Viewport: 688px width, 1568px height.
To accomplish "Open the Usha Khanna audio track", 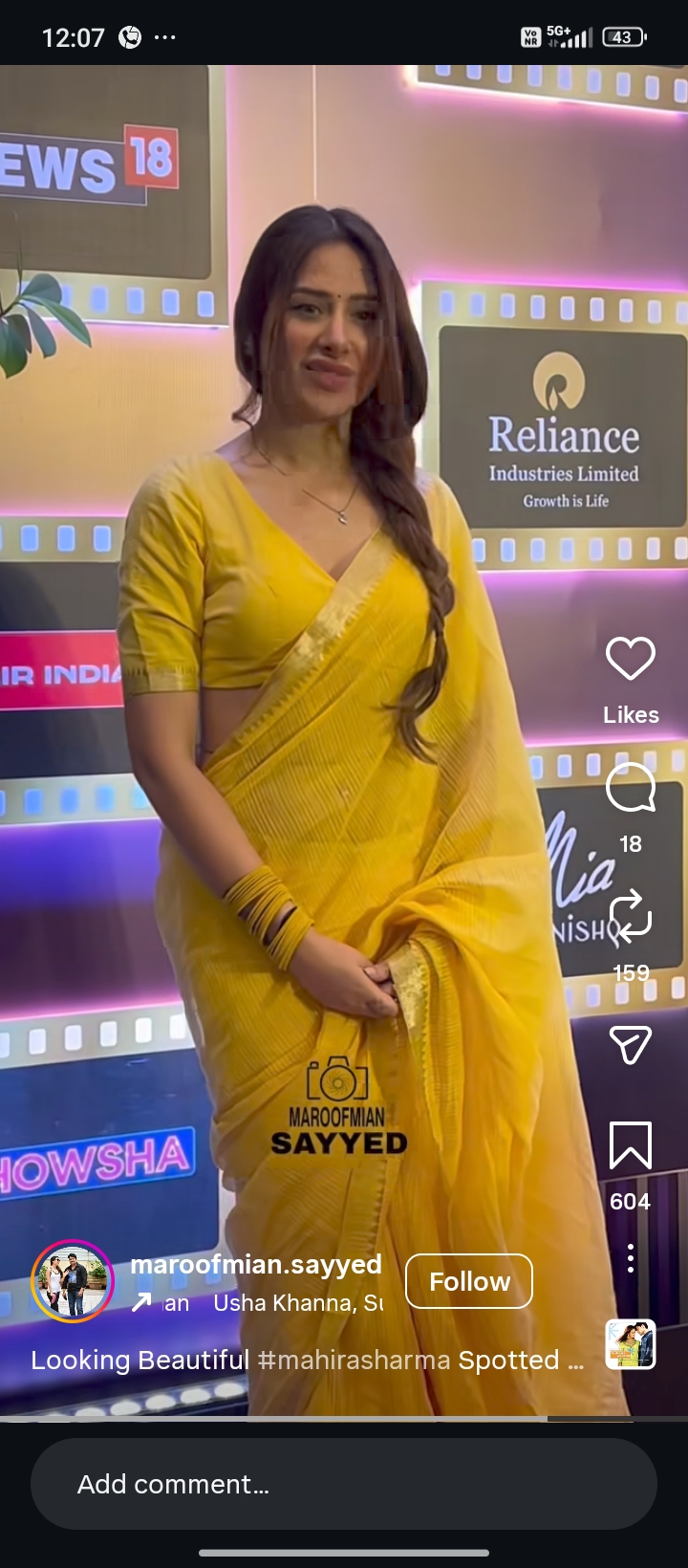I will coord(296,1303).
